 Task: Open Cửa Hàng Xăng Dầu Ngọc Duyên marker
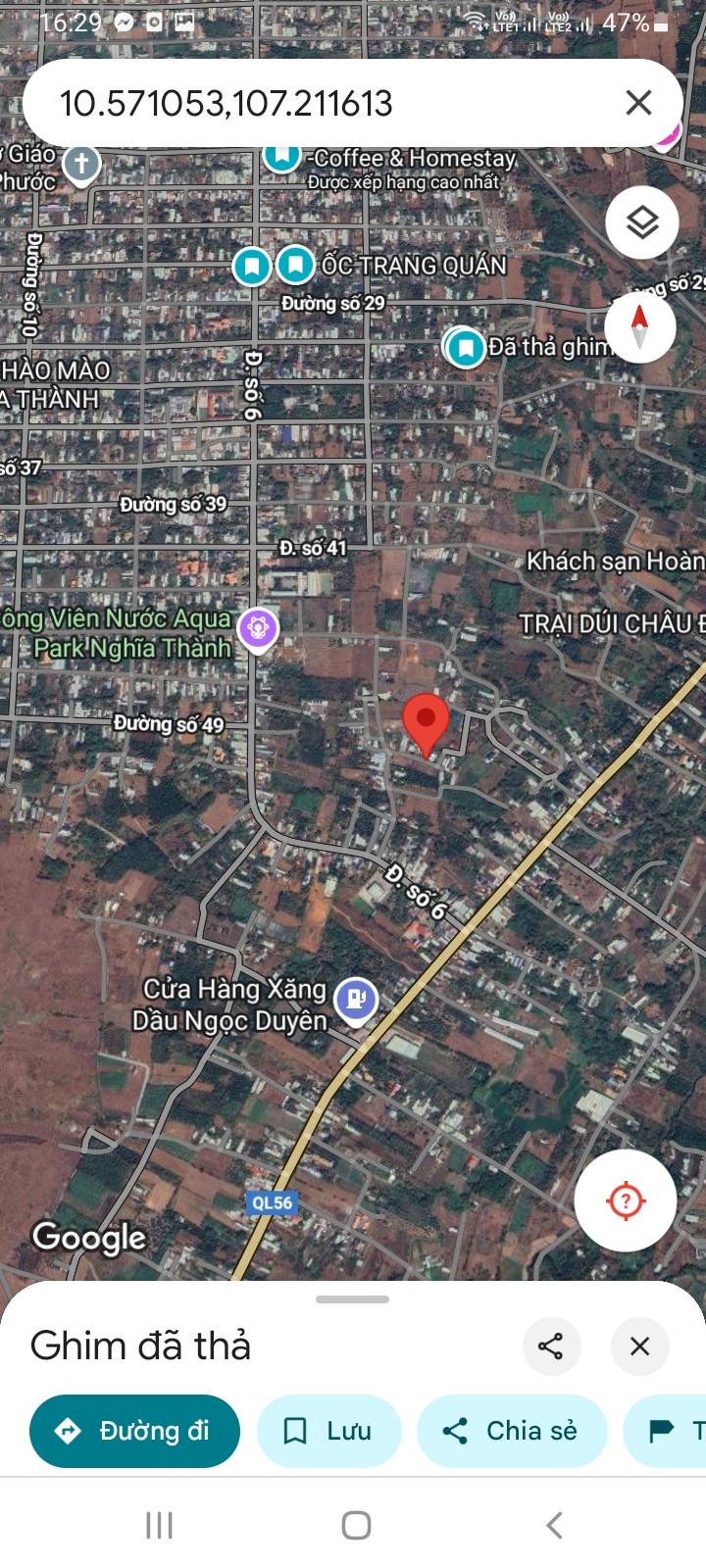coord(356,1002)
